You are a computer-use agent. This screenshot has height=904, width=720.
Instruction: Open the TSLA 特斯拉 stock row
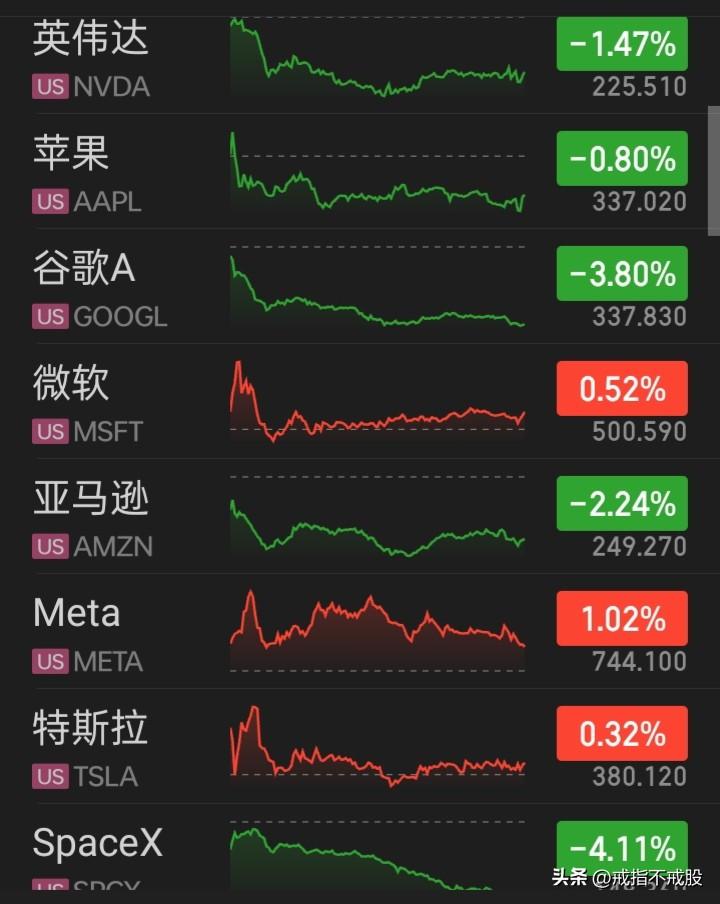pyautogui.click(x=360, y=746)
